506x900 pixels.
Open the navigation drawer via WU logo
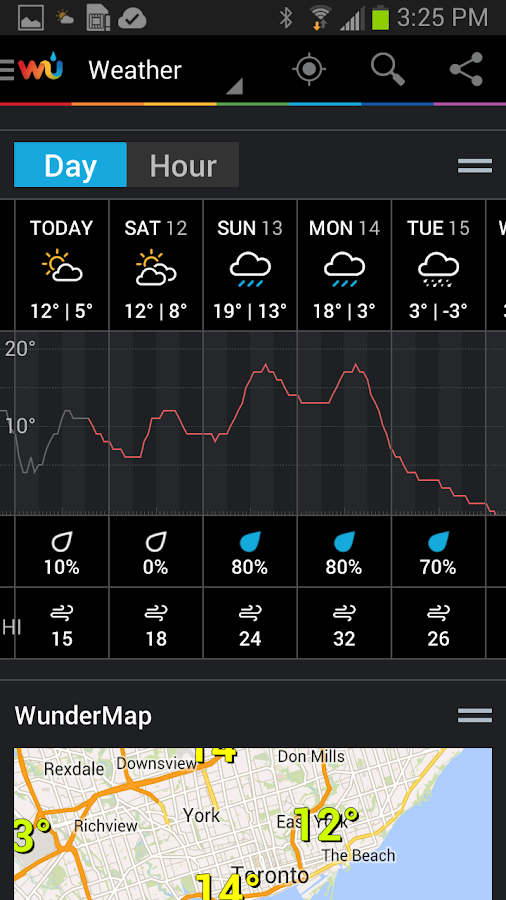(x=32, y=69)
